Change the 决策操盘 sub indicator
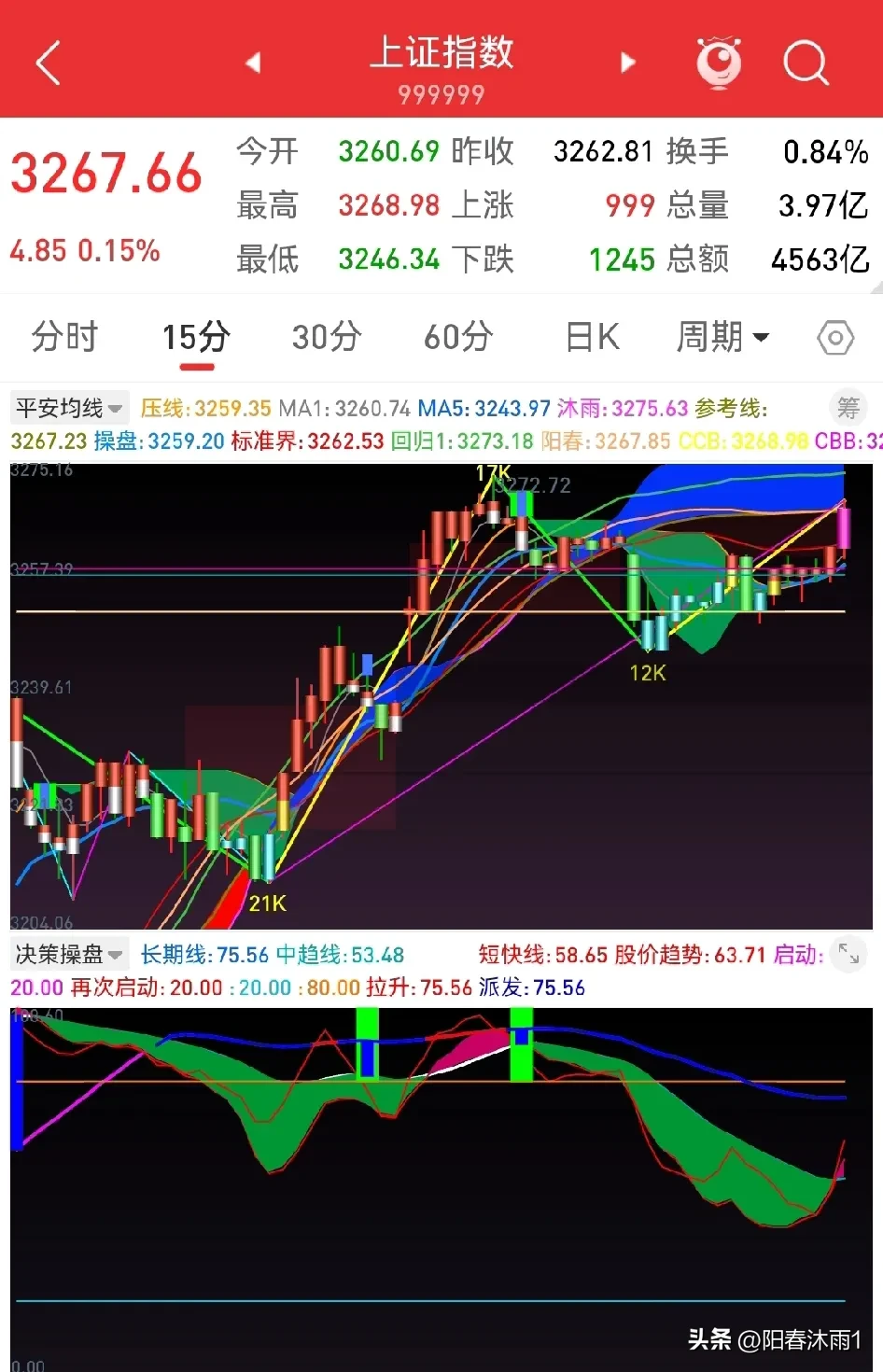Screen dimensions: 883x1372 (69, 954)
